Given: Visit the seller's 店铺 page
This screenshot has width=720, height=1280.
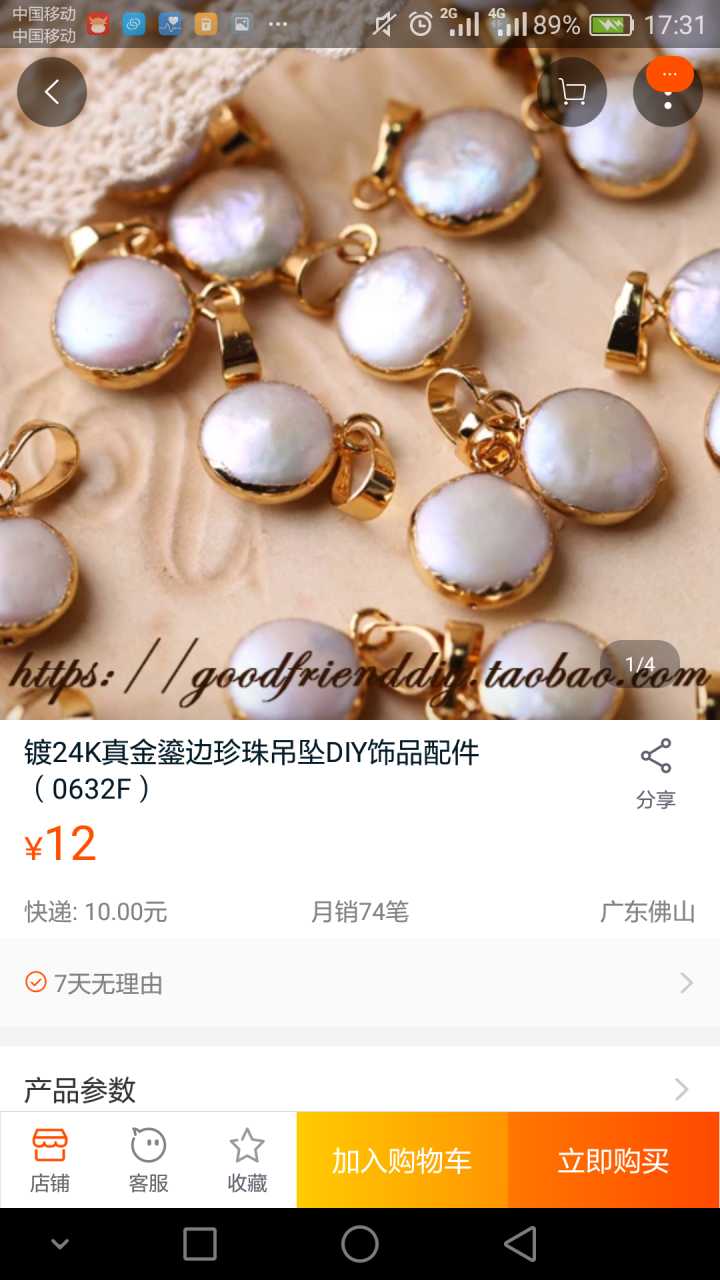Looking at the screenshot, I should pyautogui.click(x=50, y=1160).
